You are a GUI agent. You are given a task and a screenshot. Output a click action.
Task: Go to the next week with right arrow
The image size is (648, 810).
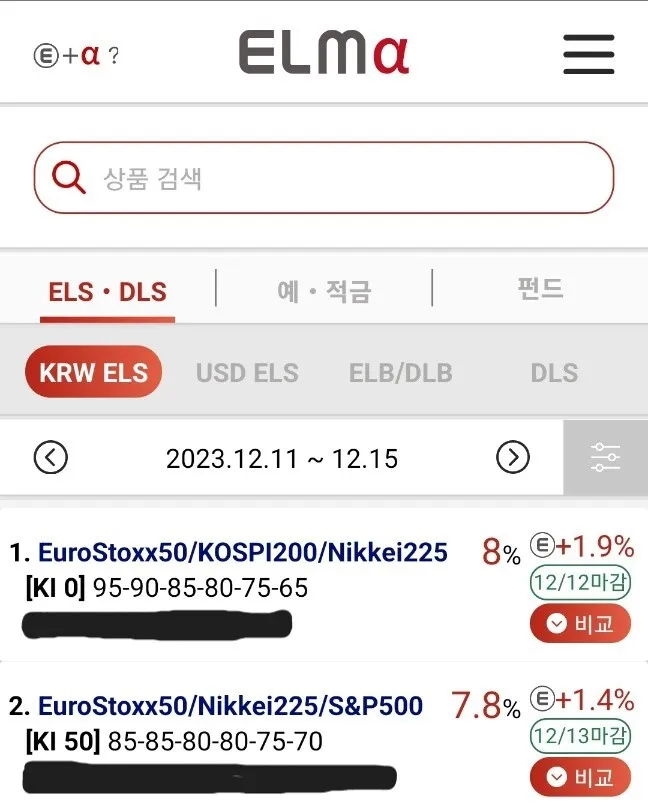click(x=513, y=457)
